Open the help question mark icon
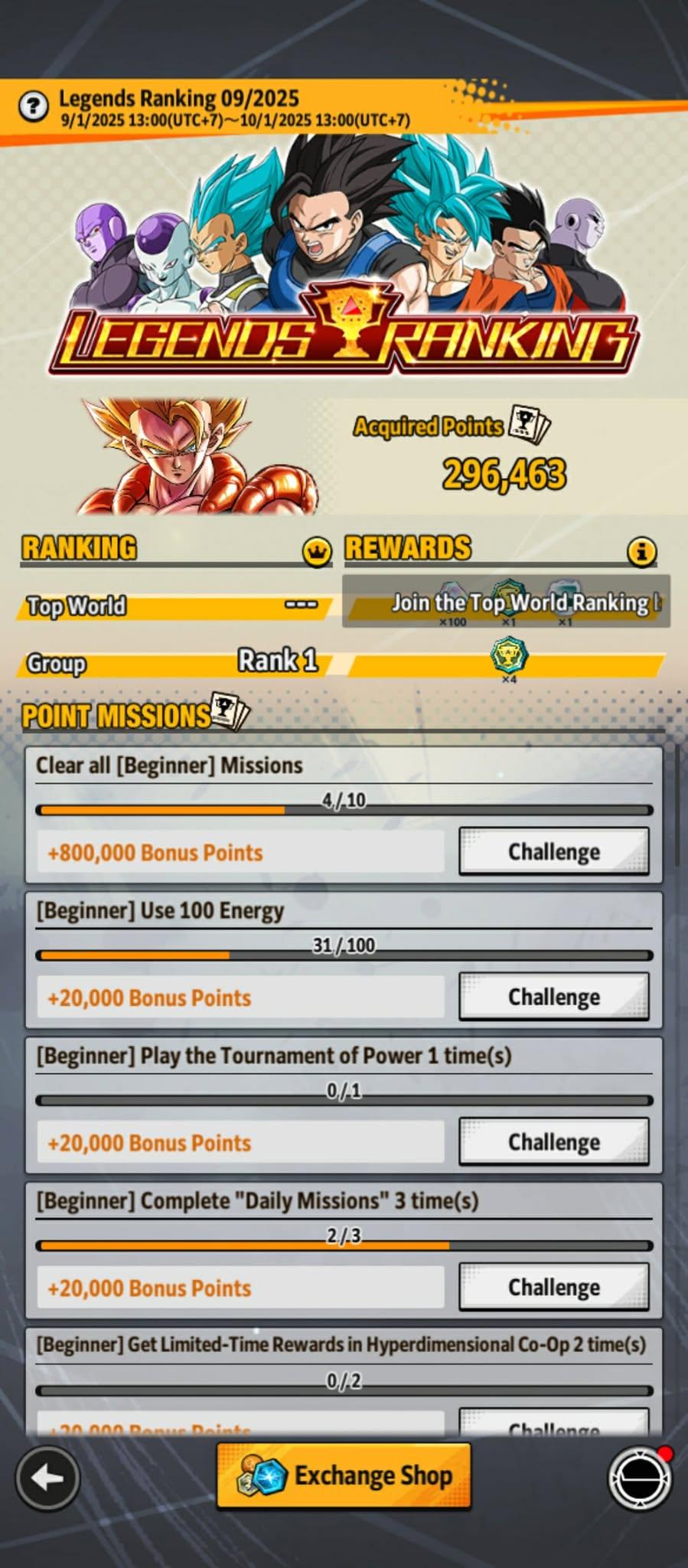 pyautogui.click(x=34, y=106)
